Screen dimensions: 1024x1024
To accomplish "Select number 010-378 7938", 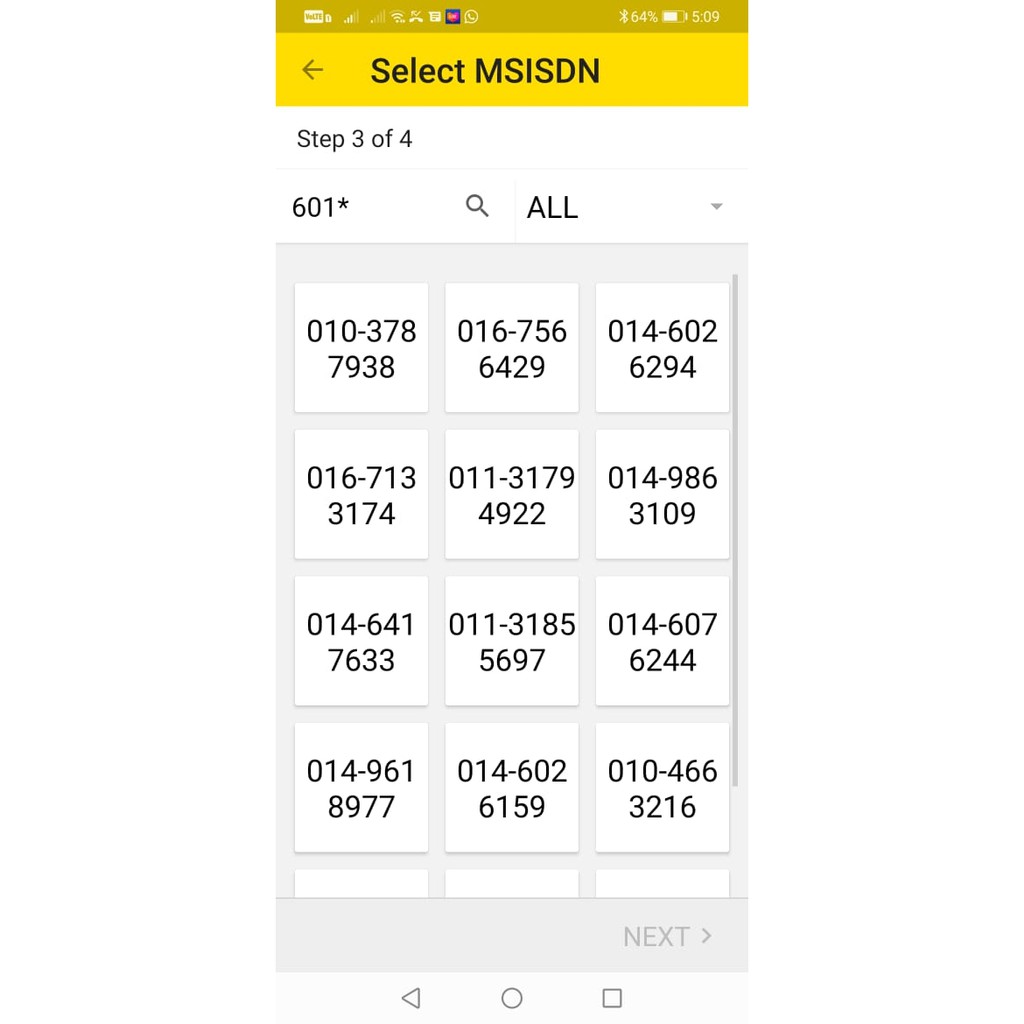I will tap(361, 348).
